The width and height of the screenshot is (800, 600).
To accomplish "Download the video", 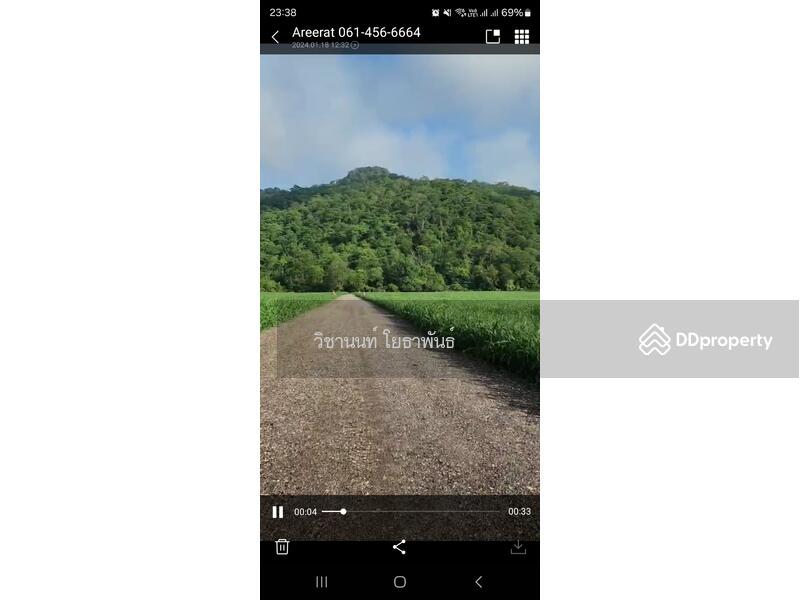I will (518, 547).
